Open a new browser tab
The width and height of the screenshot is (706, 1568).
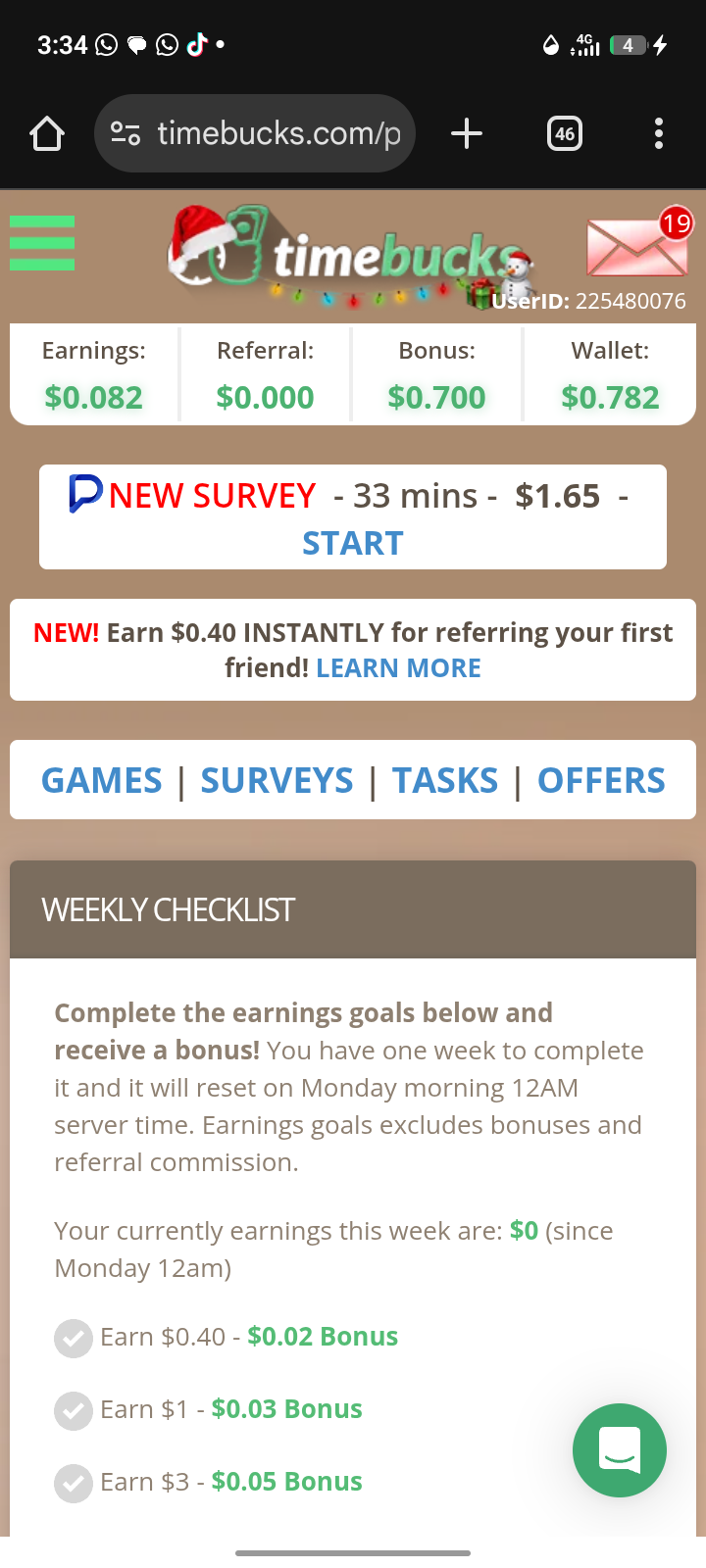pos(467,133)
